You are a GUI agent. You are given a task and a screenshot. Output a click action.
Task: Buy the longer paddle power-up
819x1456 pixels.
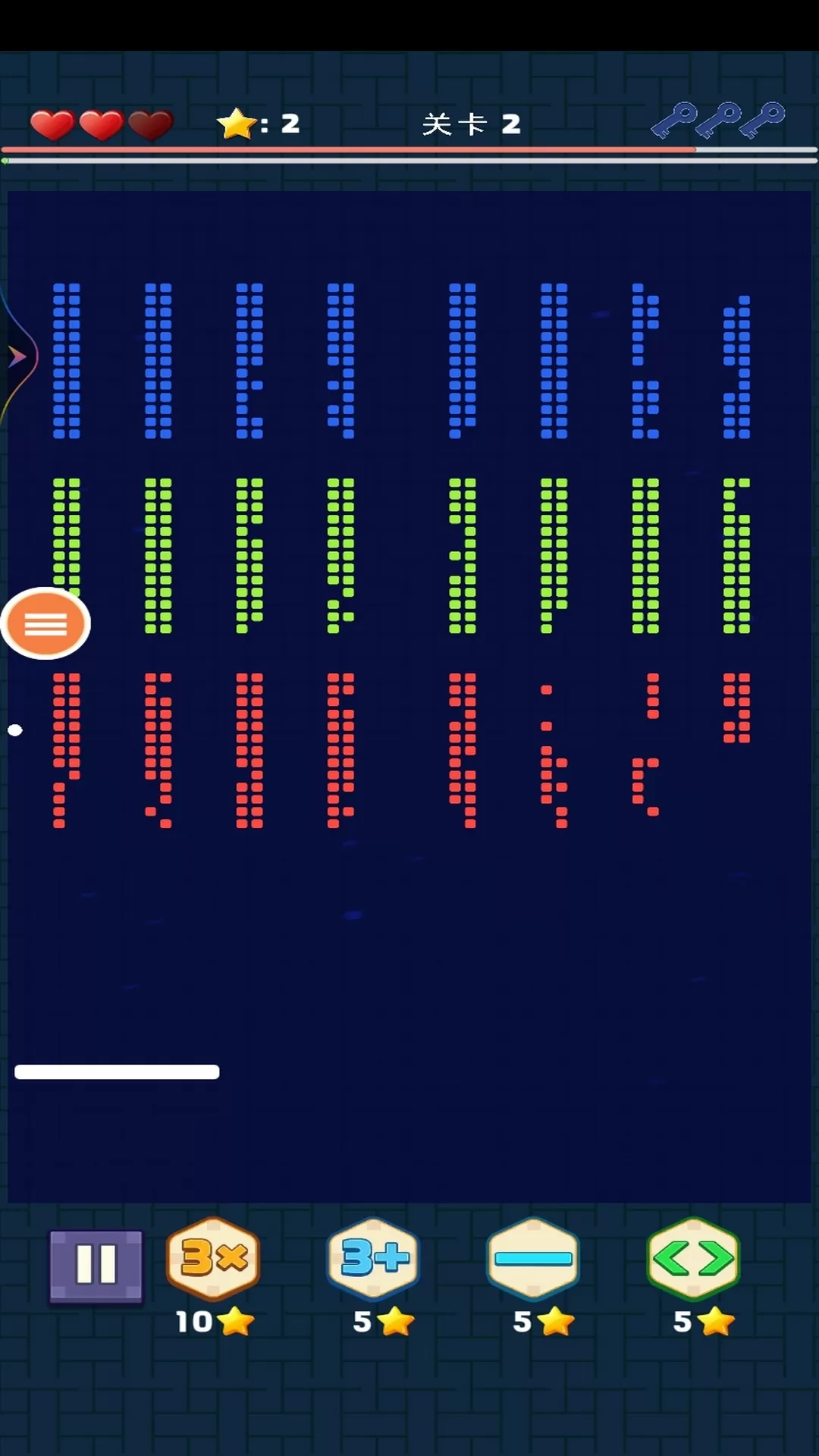click(x=533, y=1259)
